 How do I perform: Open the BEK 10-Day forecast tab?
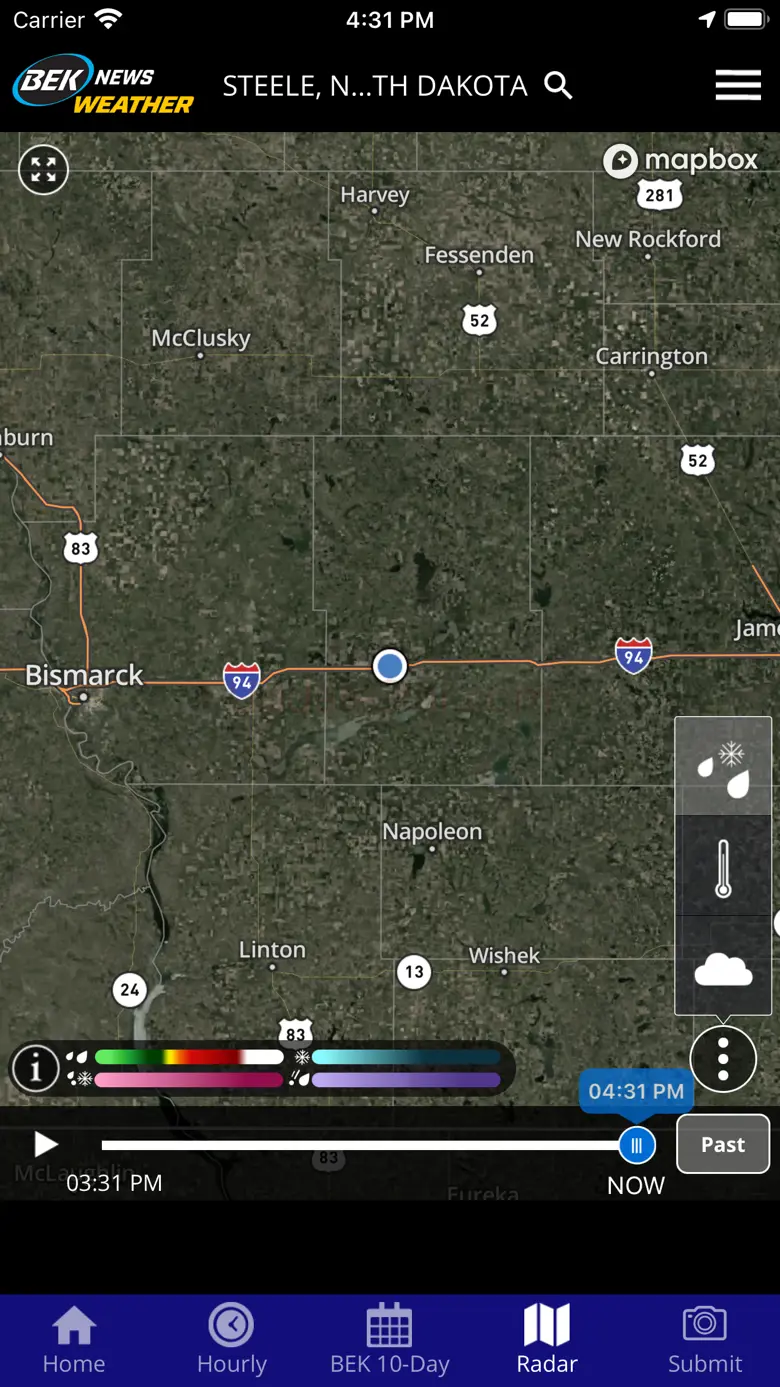[390, 1340]
